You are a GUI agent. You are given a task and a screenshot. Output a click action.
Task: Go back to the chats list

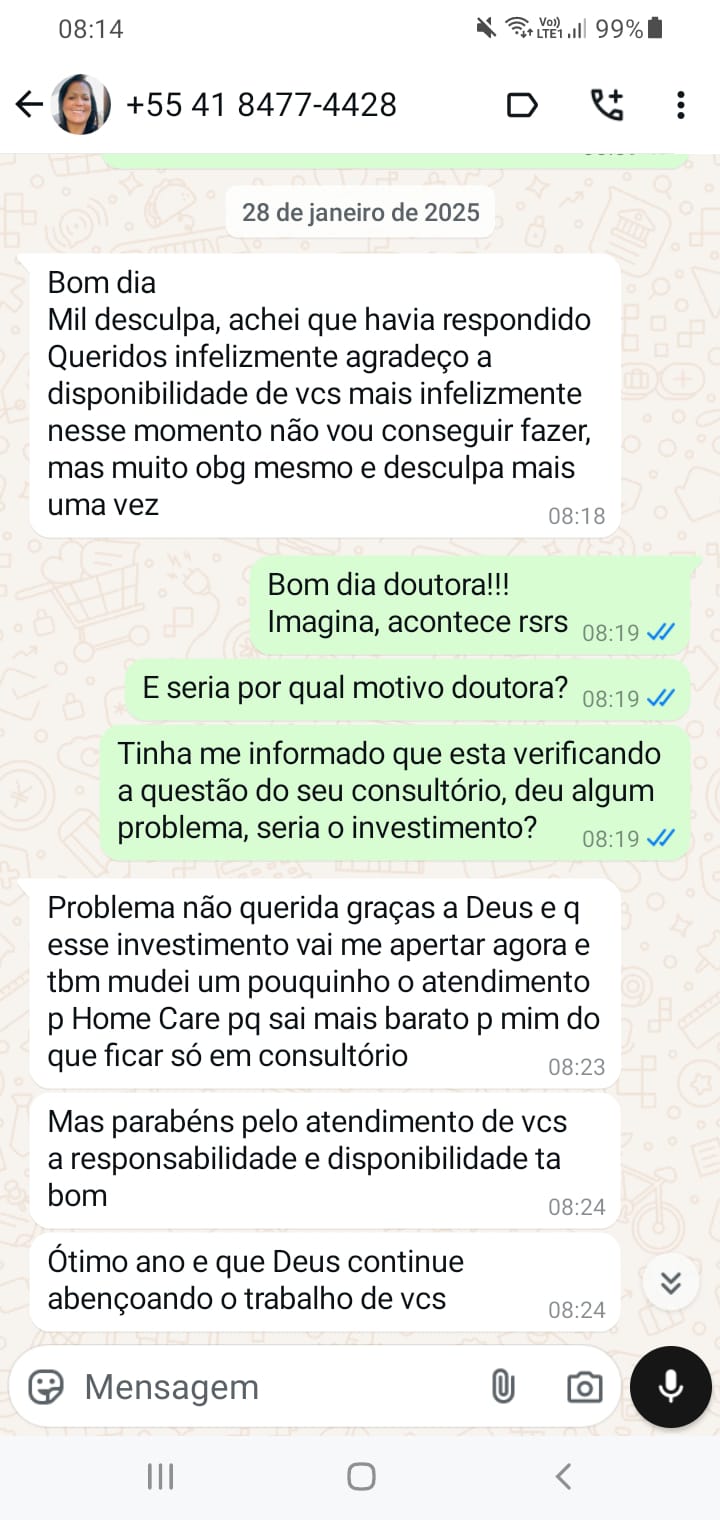point(29,104)
